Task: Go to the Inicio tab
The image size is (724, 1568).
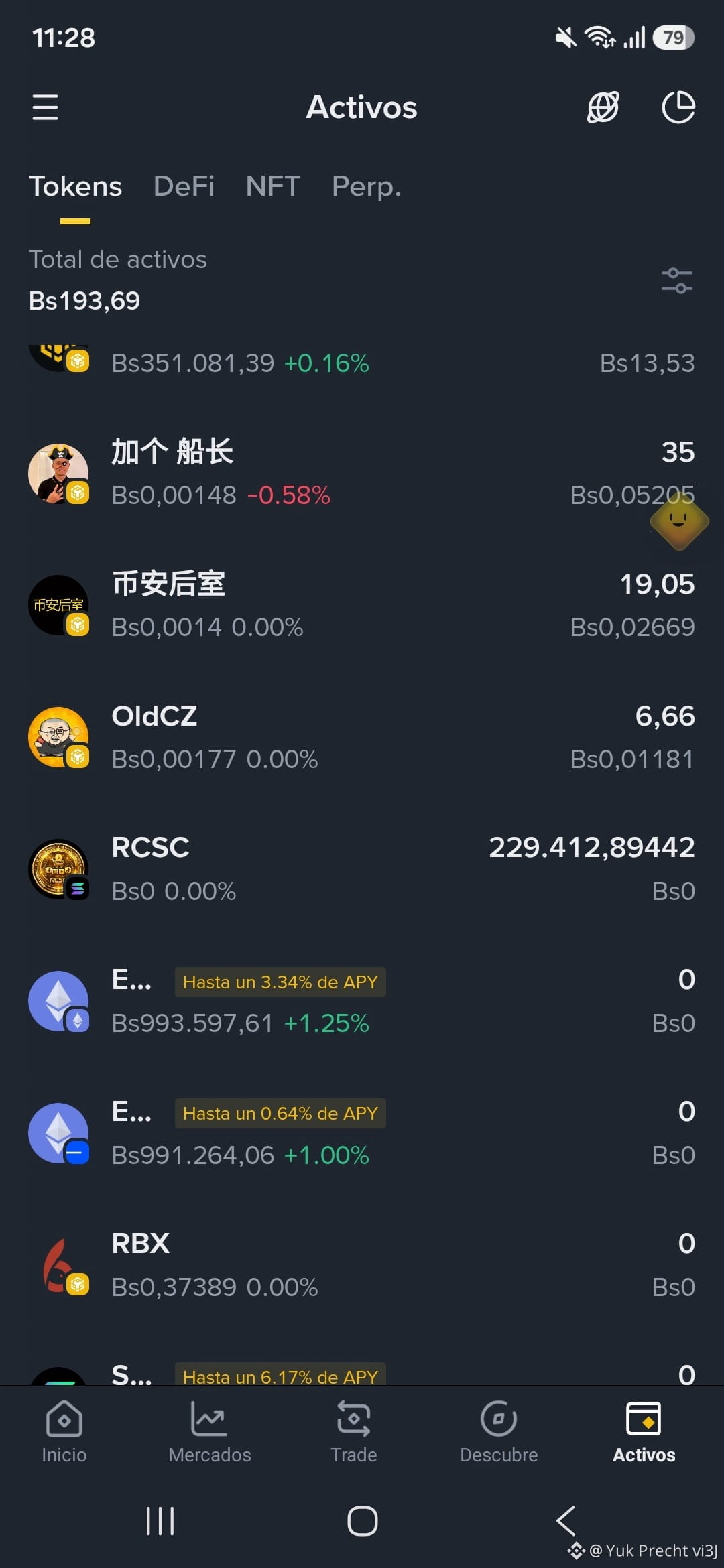Action: click(x=64, y=1431)
